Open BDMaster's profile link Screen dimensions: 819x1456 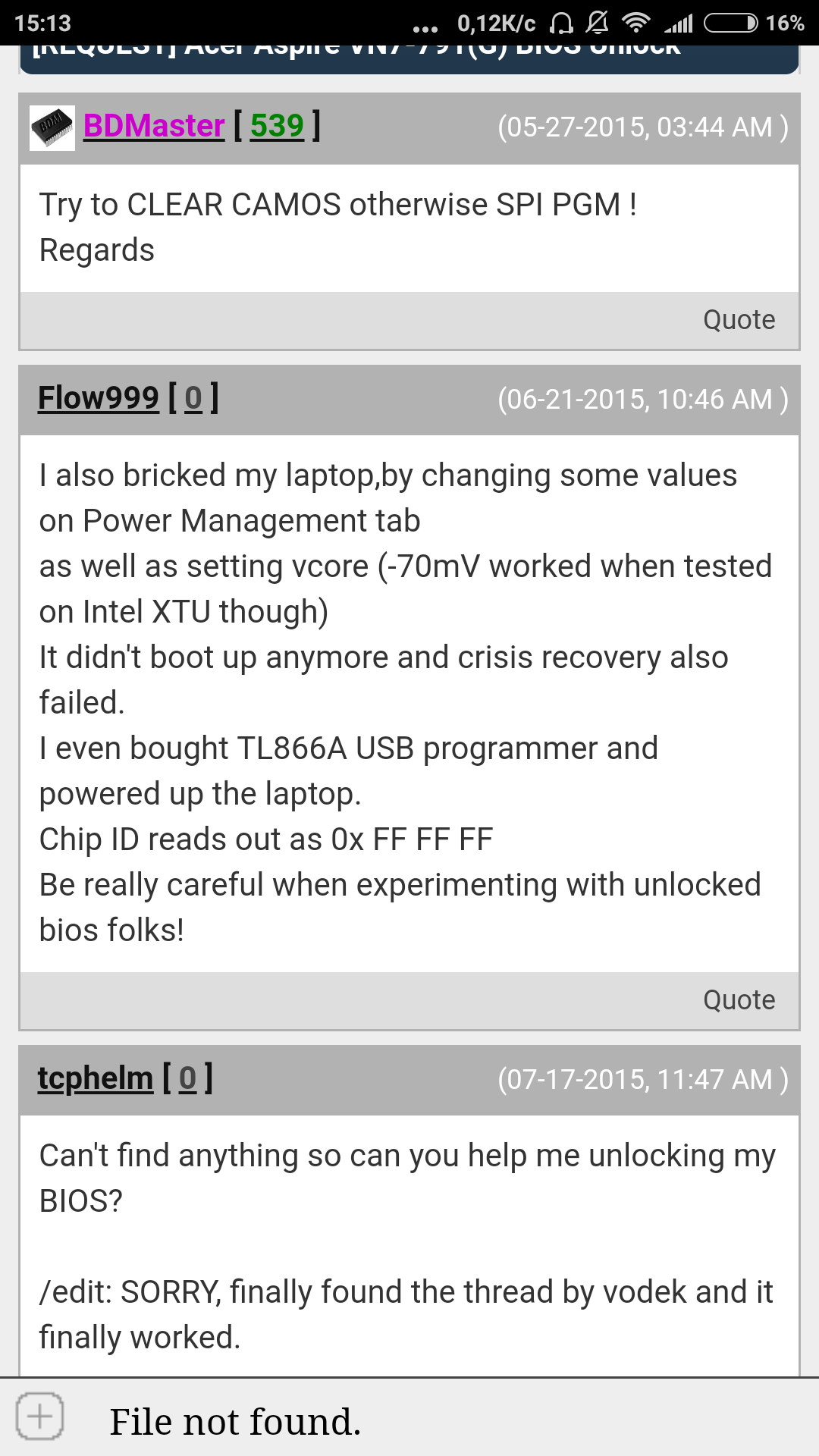[154, 126]
